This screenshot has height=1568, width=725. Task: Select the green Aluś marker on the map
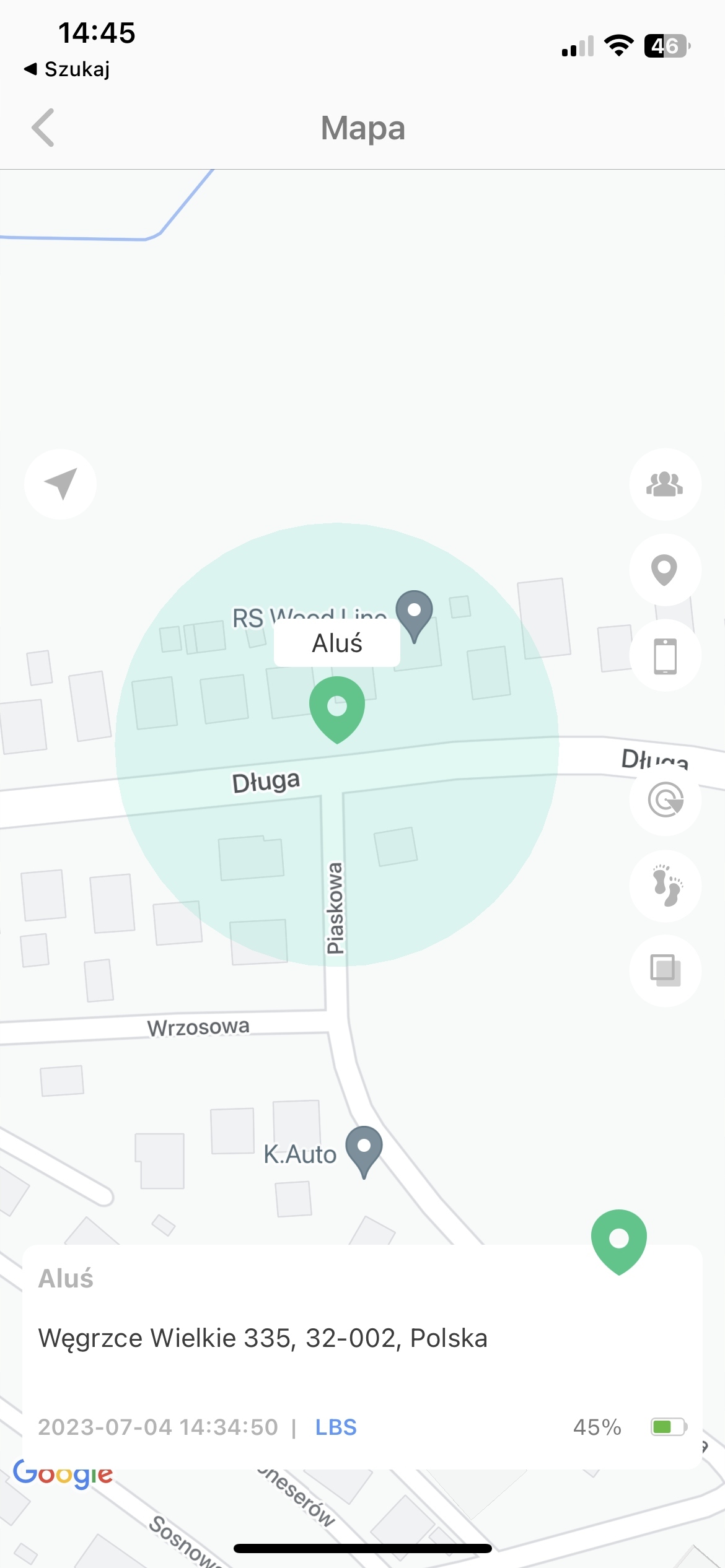337,708
